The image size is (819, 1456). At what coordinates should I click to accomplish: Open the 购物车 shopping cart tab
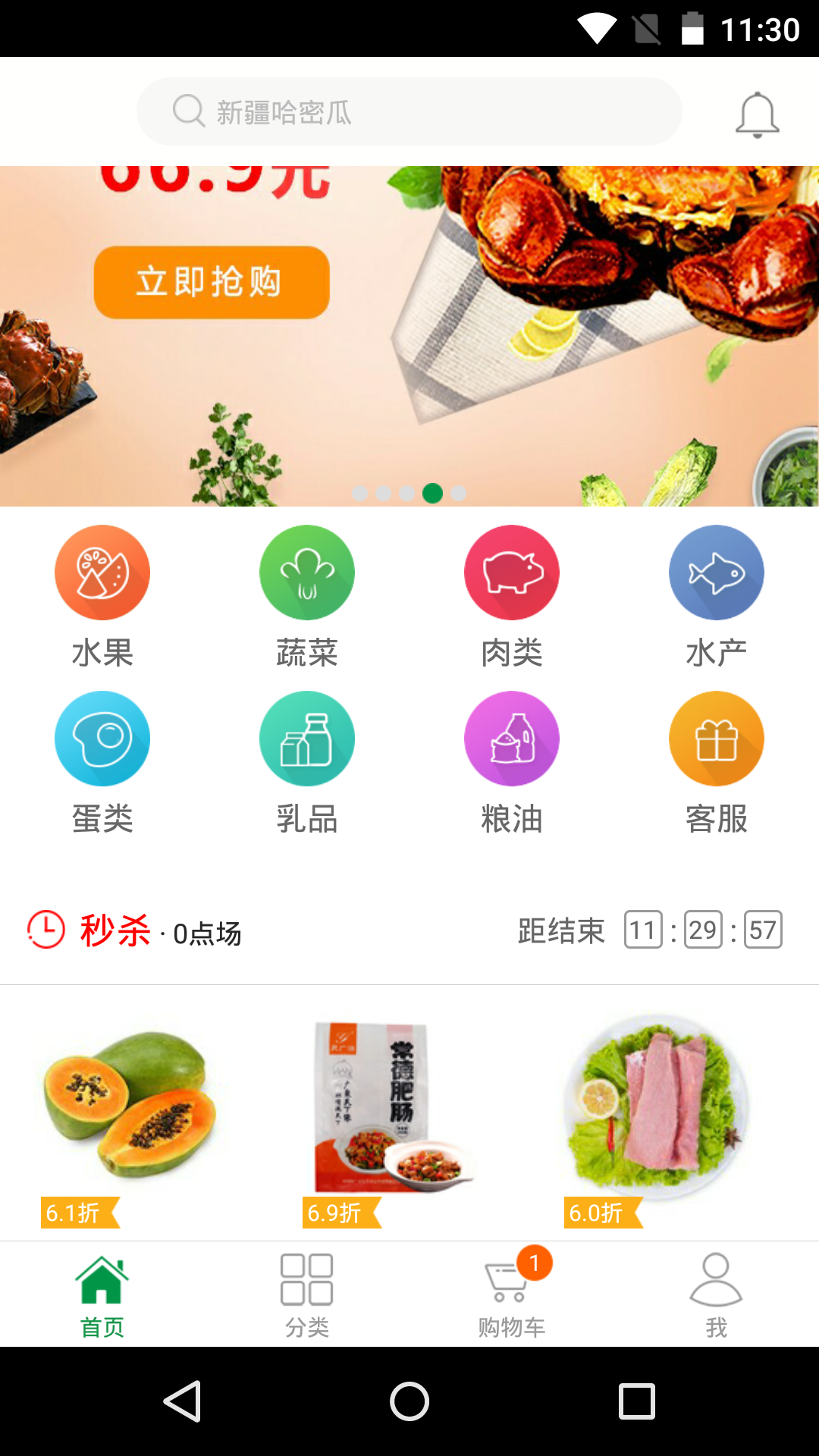coord(512,1295)
